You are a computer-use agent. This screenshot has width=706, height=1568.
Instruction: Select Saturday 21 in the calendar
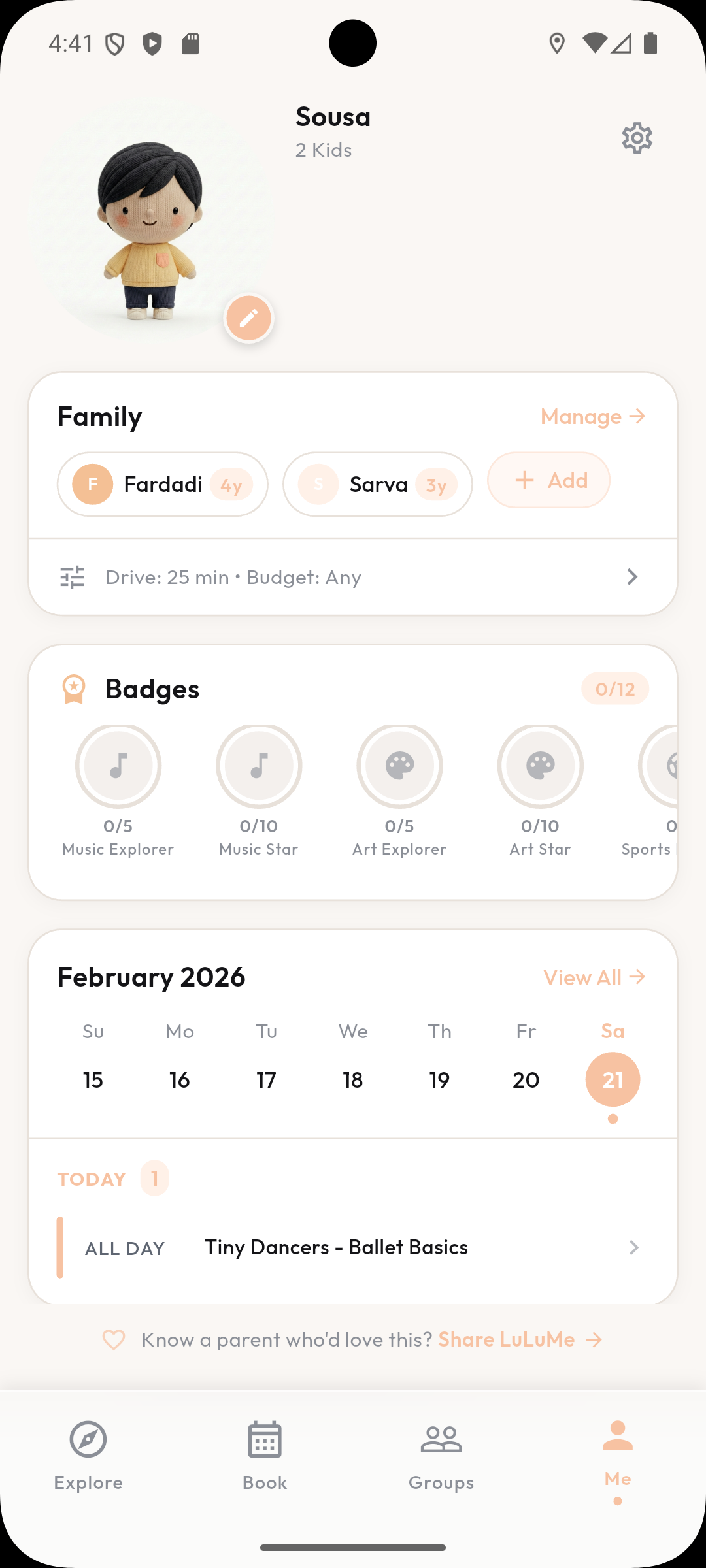tap(613, 1079)
